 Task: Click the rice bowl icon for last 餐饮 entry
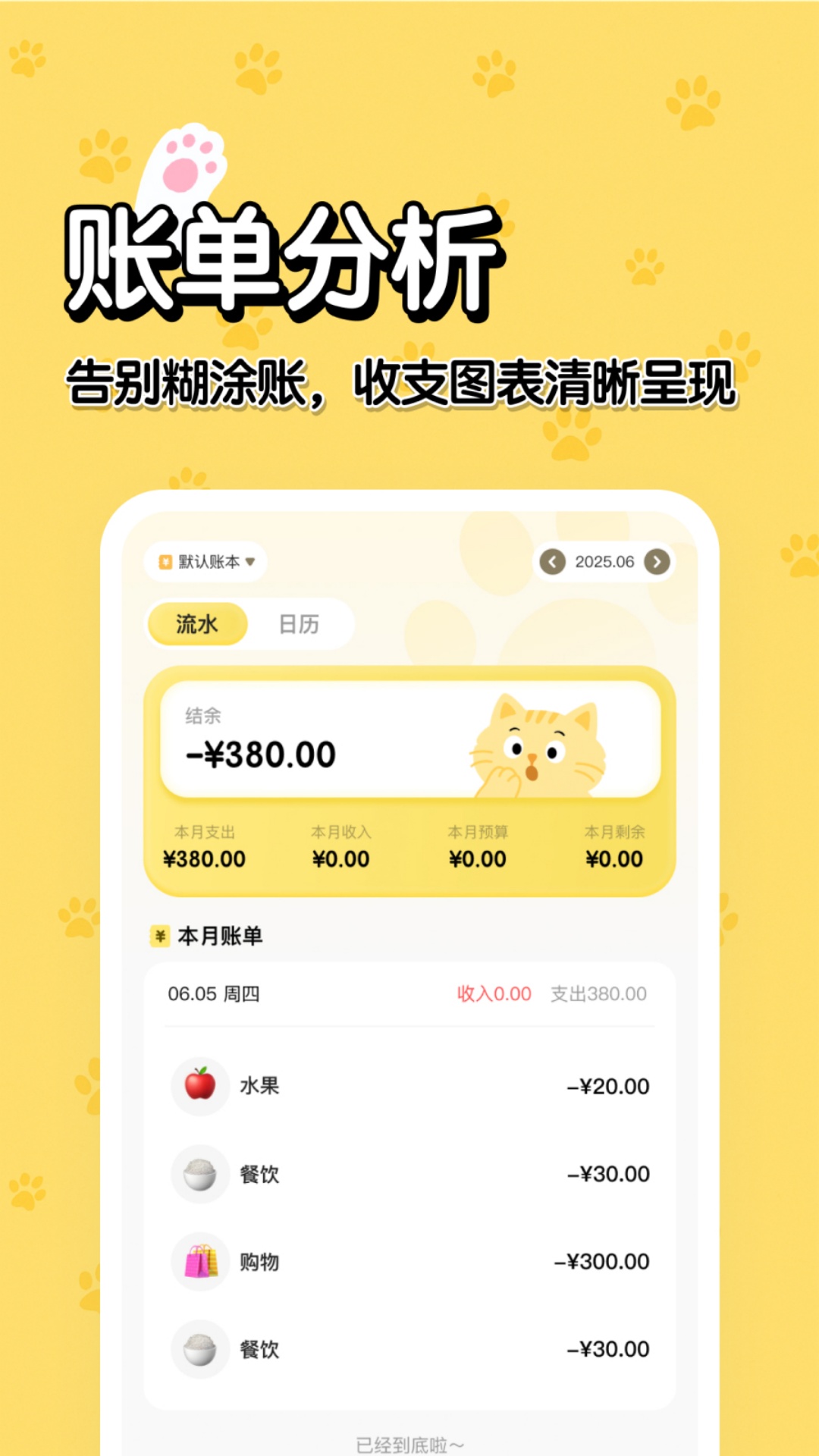click(x=199, y=1348)
